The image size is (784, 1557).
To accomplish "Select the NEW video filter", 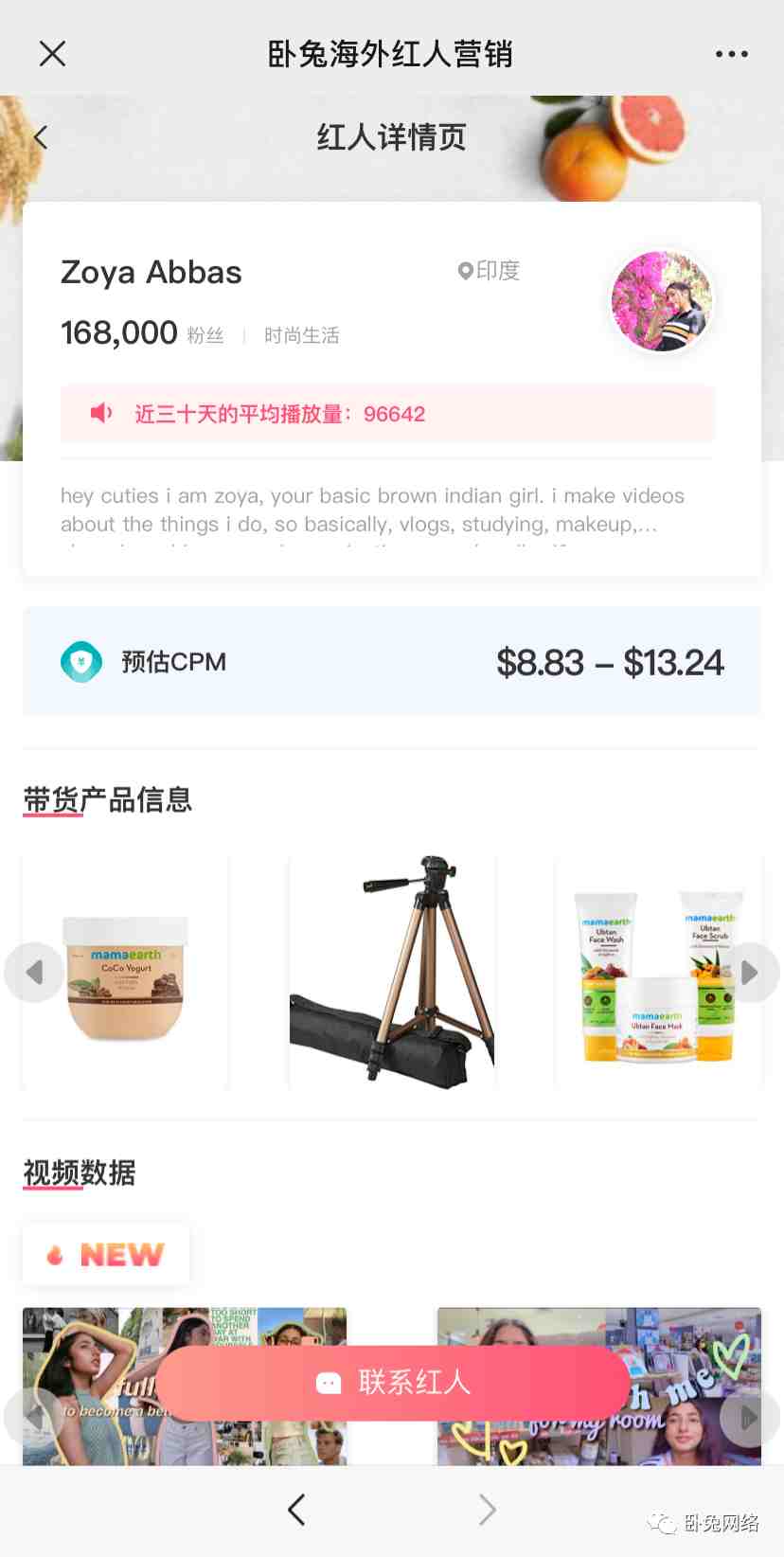I will point(106,1255).
